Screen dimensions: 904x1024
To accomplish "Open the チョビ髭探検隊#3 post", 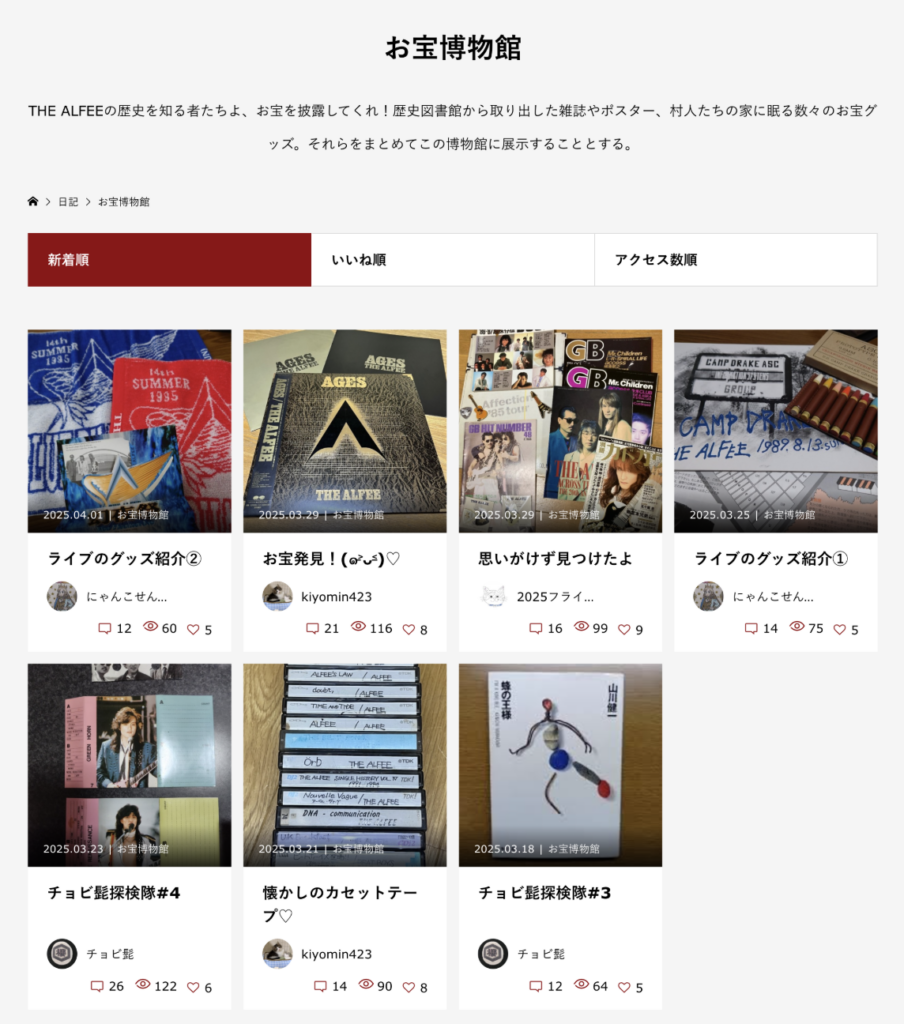I will 545,892.
